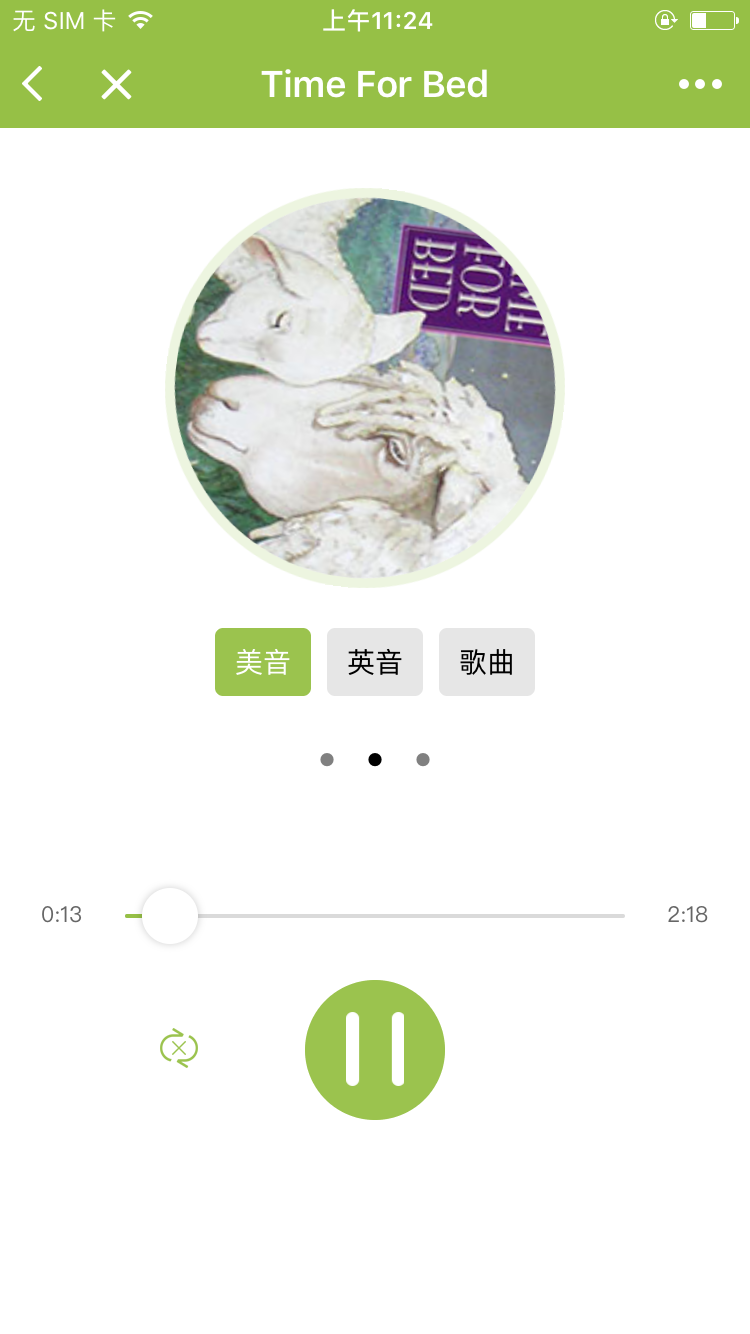The image size is (750, 1334).
Task: Tap the playback progress slider knob
Action: tap(170, 916)
